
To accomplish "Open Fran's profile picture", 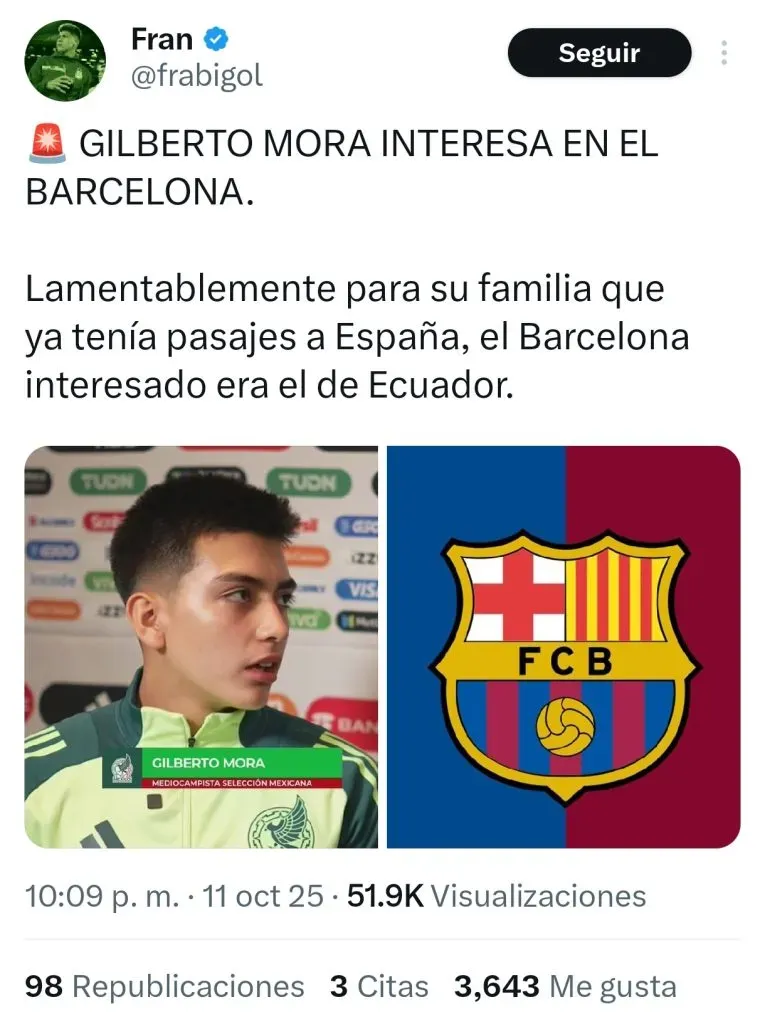I will tap(66, 61).
